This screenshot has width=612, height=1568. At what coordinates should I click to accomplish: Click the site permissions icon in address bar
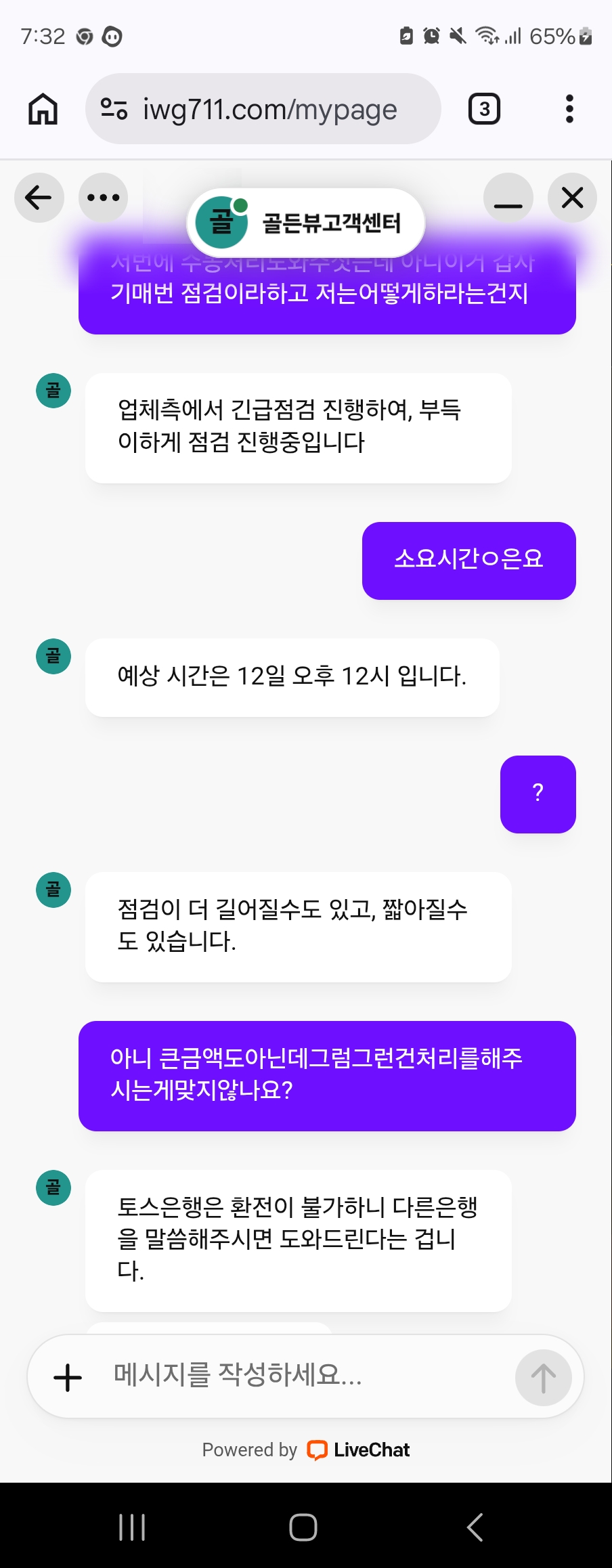[114, 108]
